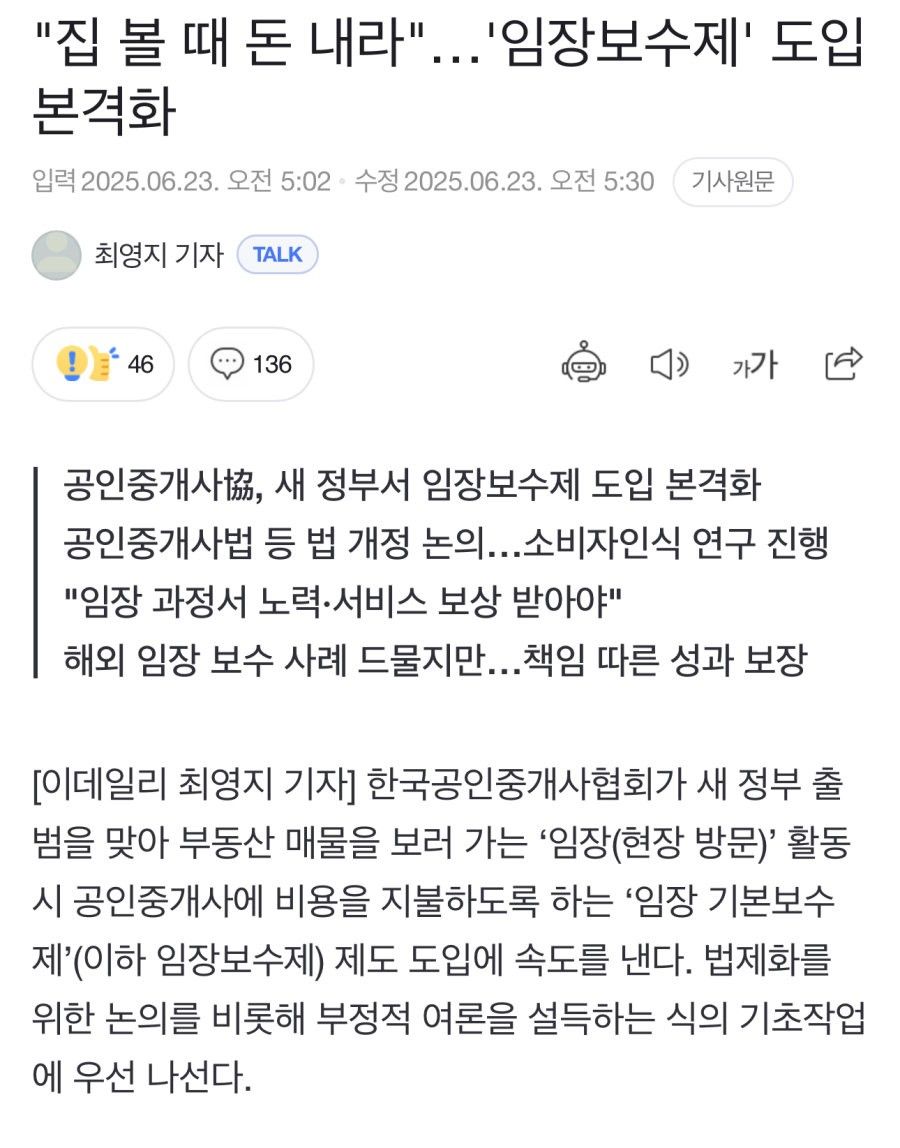
Task: Share this article
Action: coord(842,364)
